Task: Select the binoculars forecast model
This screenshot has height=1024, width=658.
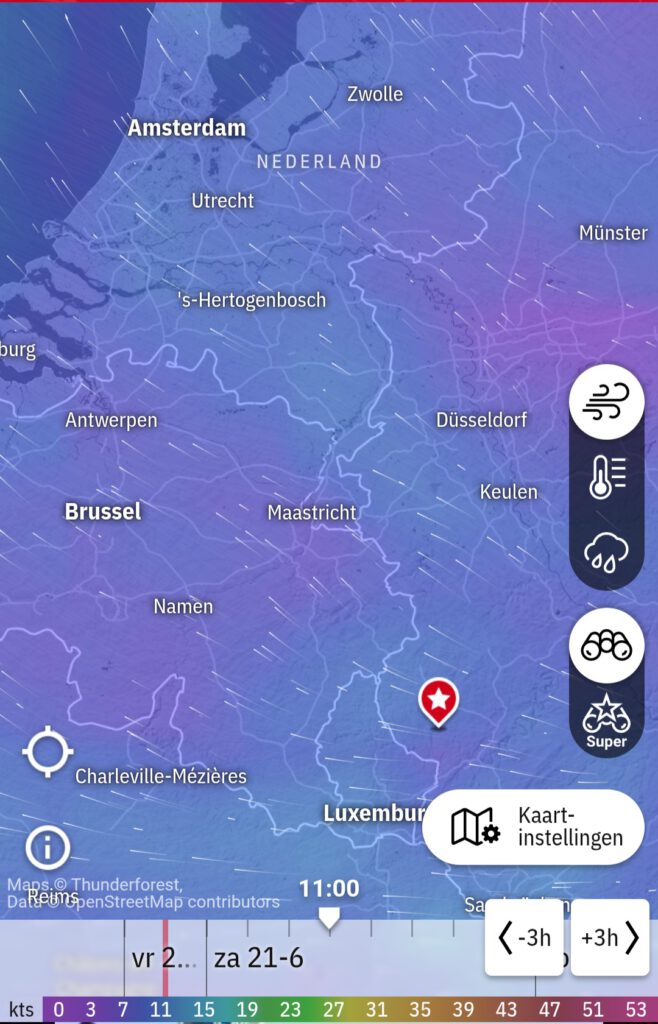Action: pos(606,646)
